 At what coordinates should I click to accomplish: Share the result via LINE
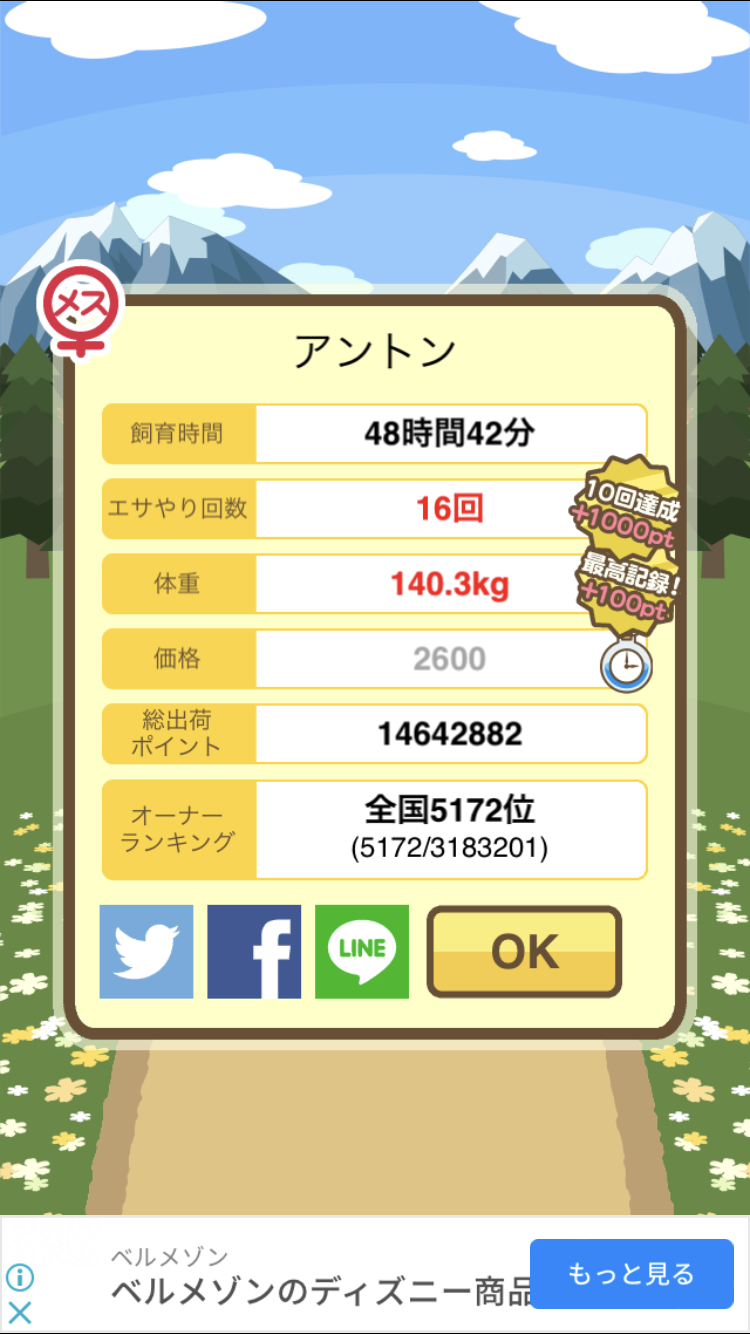pos(362,951)
